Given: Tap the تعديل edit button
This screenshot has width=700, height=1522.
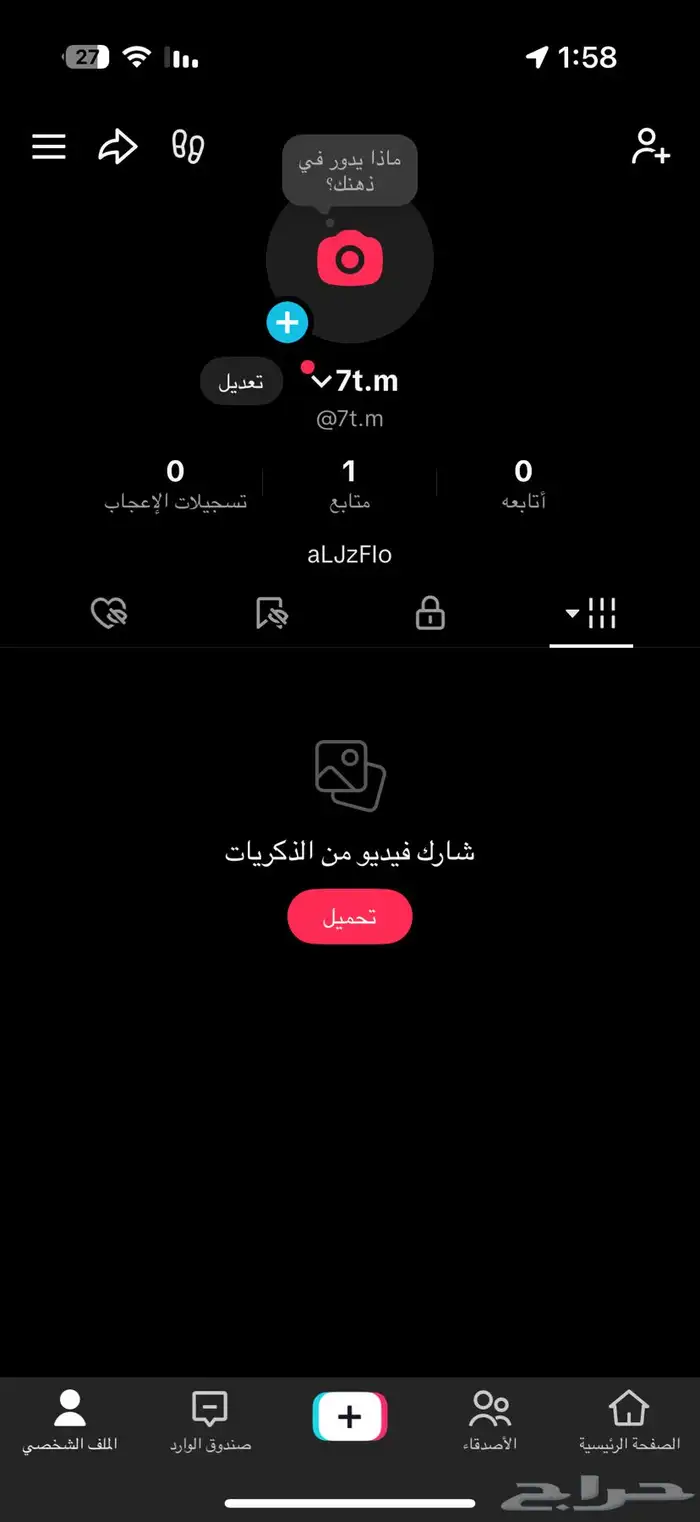Looking at the screenshot, I should (x=241, y=382).
